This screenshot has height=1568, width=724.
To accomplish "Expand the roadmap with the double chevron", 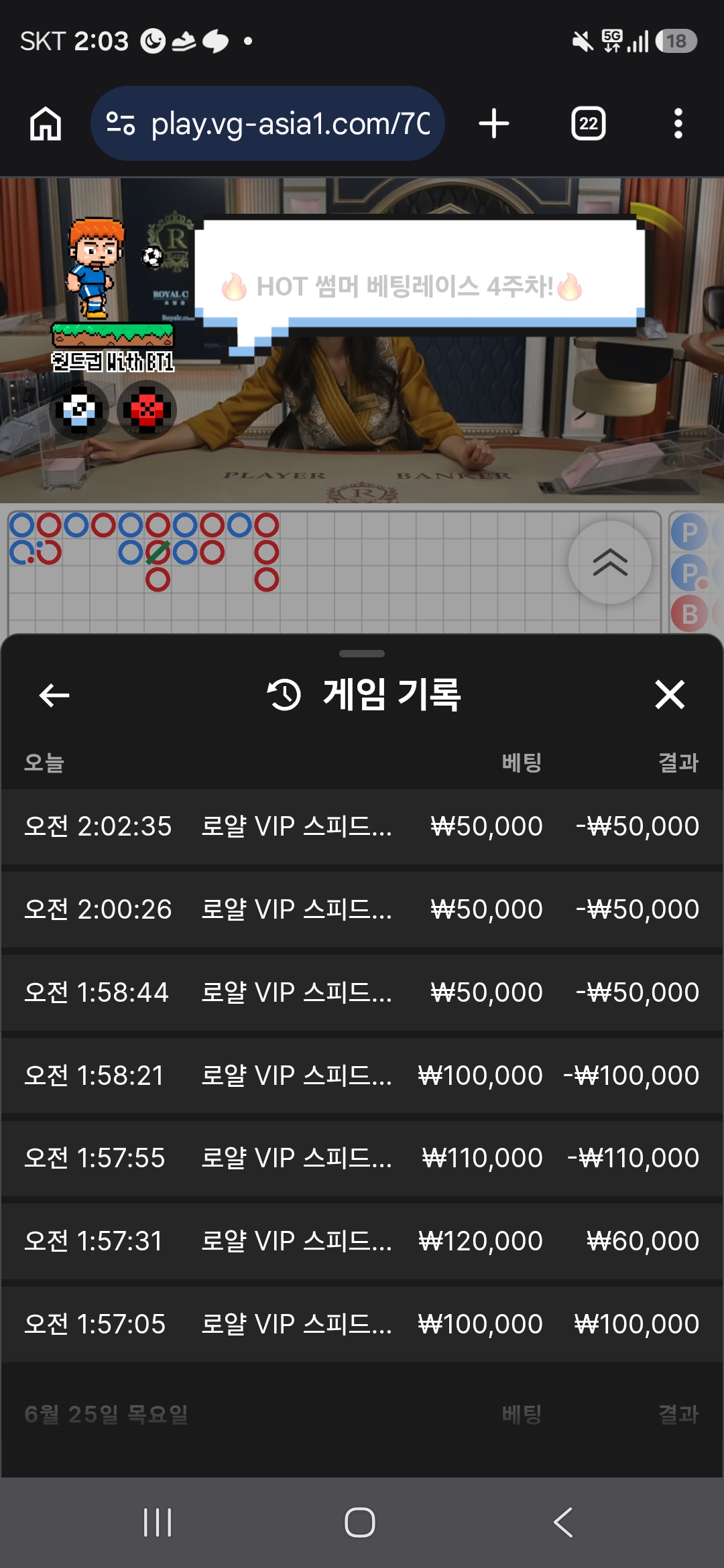I will point(610,562).
